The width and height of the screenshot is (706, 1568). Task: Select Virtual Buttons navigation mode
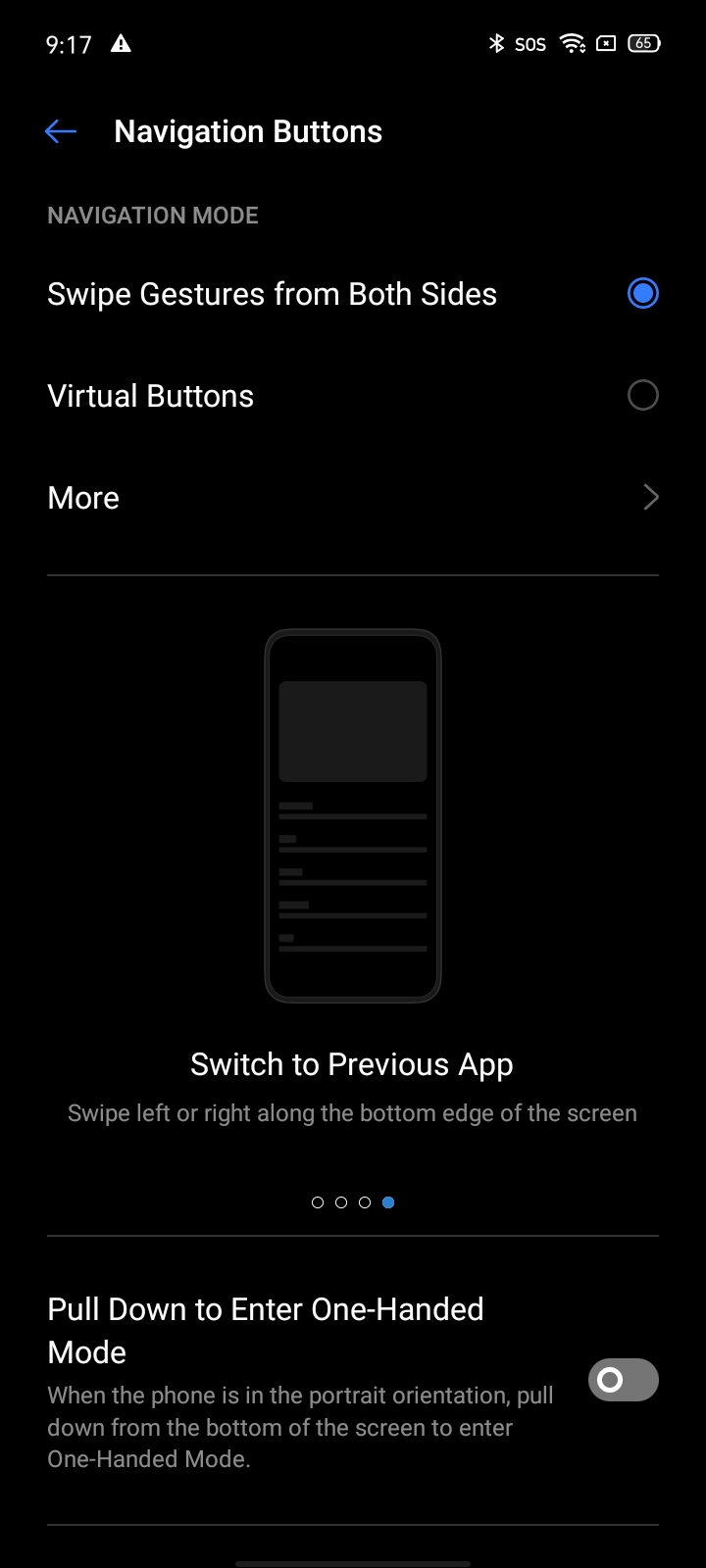click(x=353, y=396)
